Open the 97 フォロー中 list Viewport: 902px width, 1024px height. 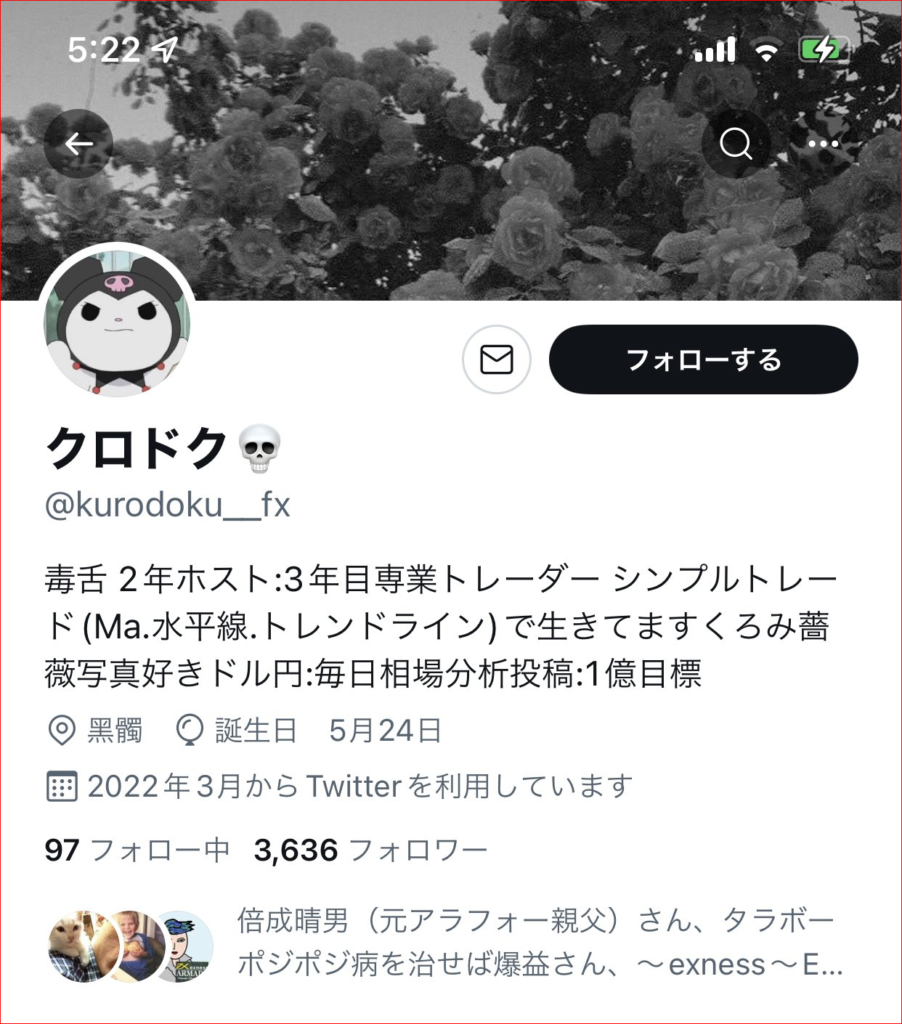(138, 851)
